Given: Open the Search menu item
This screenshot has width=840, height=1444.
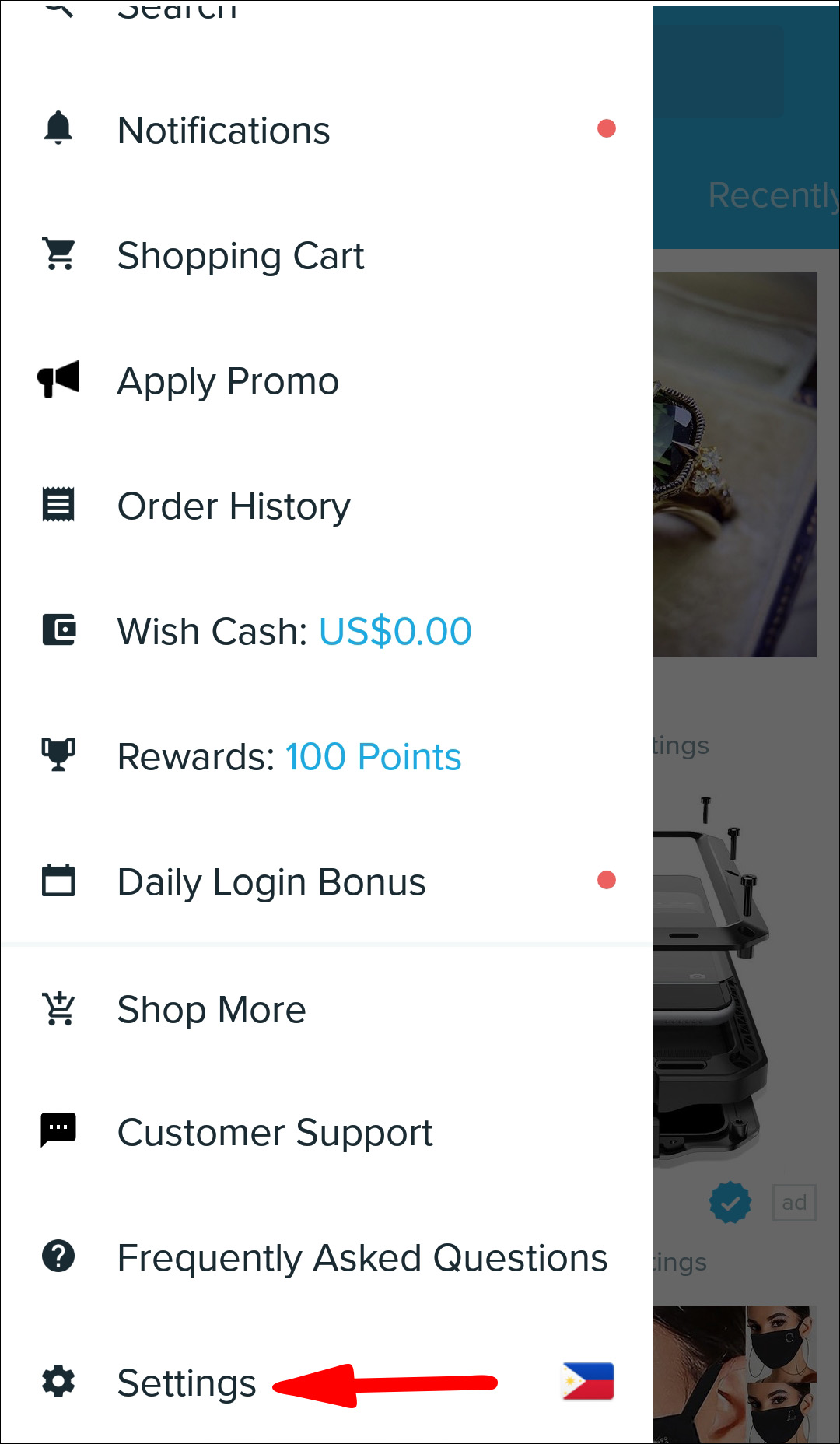Looking at the screenshot, I should pyautogui.click(x=177, y=11).
